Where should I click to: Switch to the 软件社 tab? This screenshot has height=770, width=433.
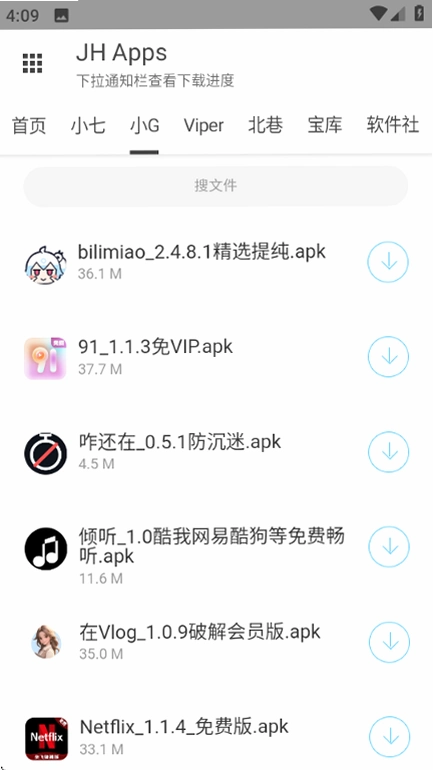coord(393,125)
